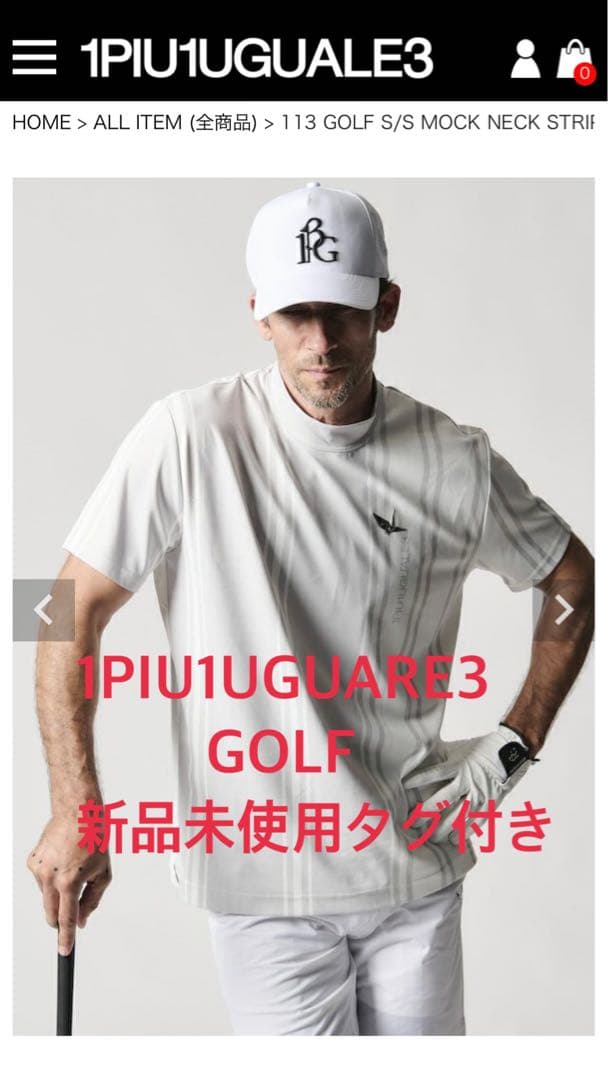Show the previous product image

[43, 610]
